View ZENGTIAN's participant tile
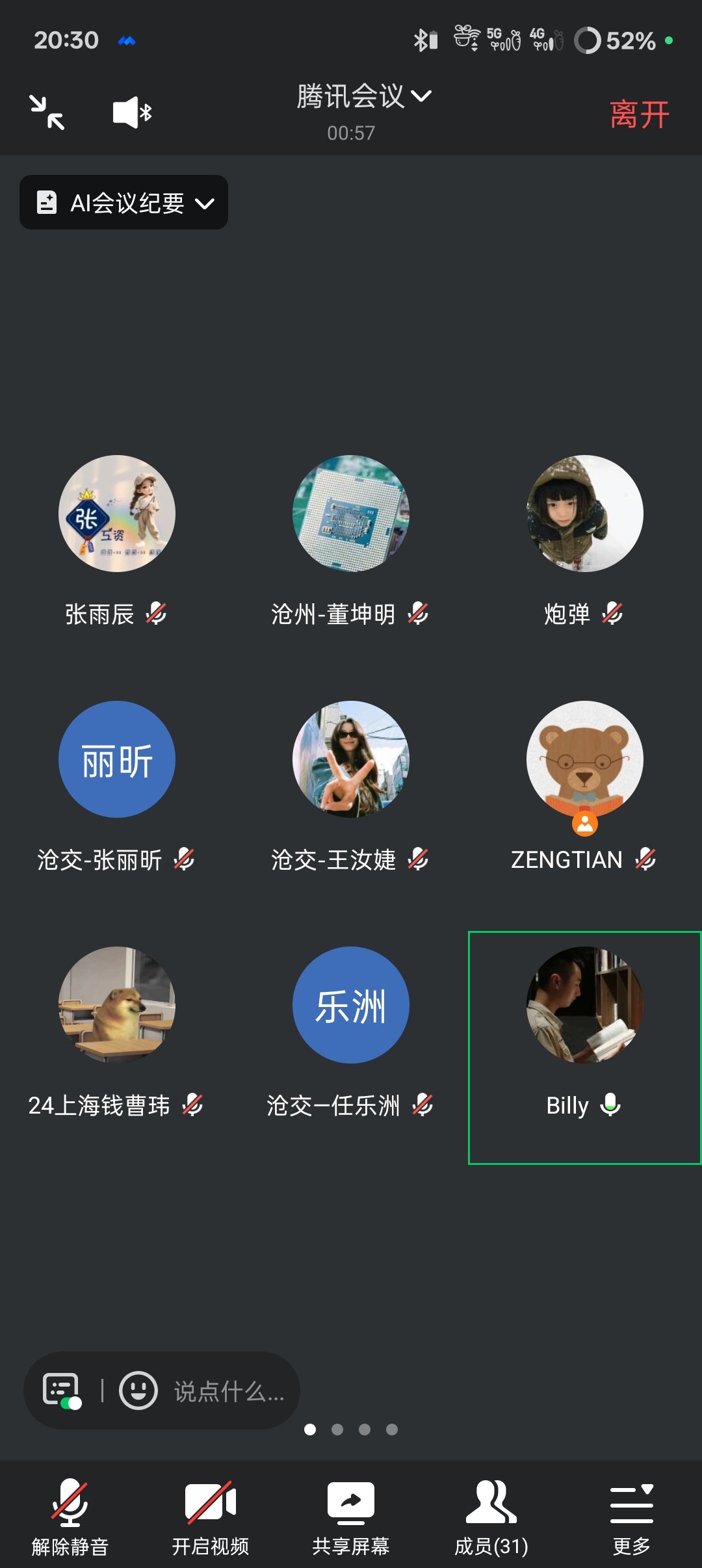 [584, 759]
